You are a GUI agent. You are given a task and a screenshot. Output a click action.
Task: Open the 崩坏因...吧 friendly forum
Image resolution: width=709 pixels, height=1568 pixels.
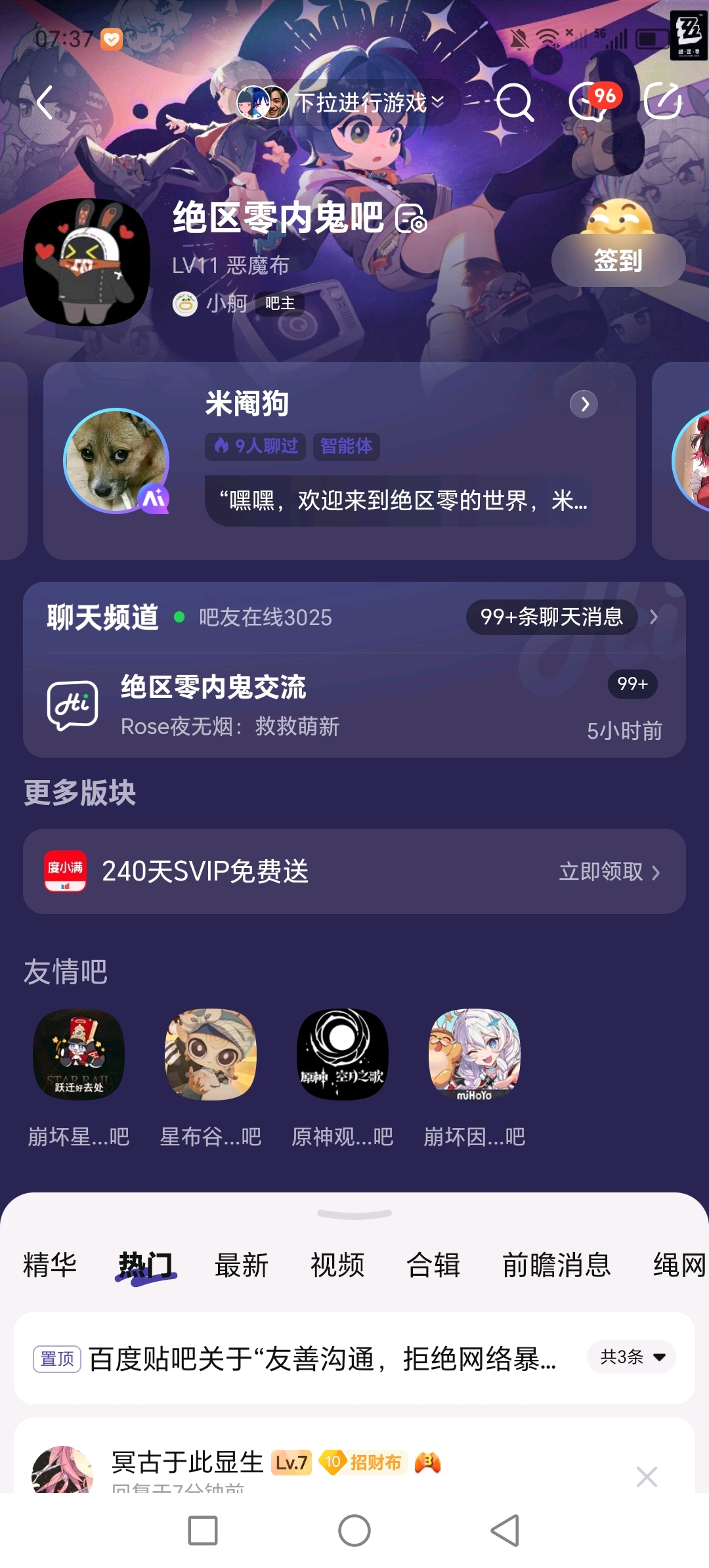point(474,1077)
